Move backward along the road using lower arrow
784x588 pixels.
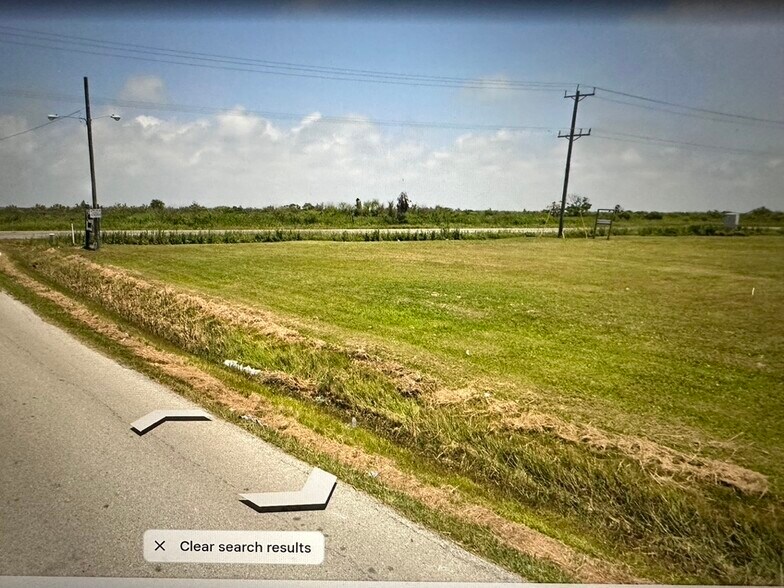coord(291,492)
